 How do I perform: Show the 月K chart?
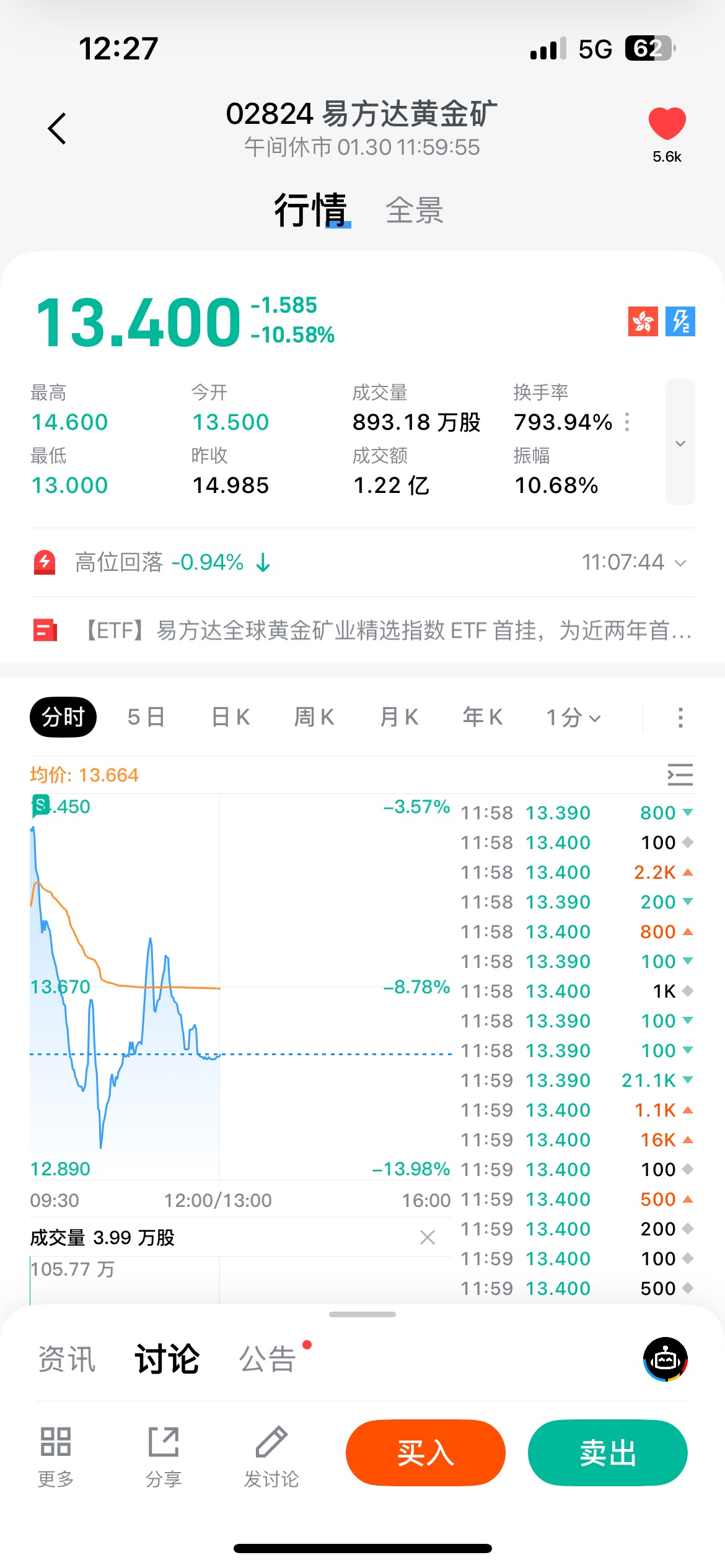[x=399, y=717]
